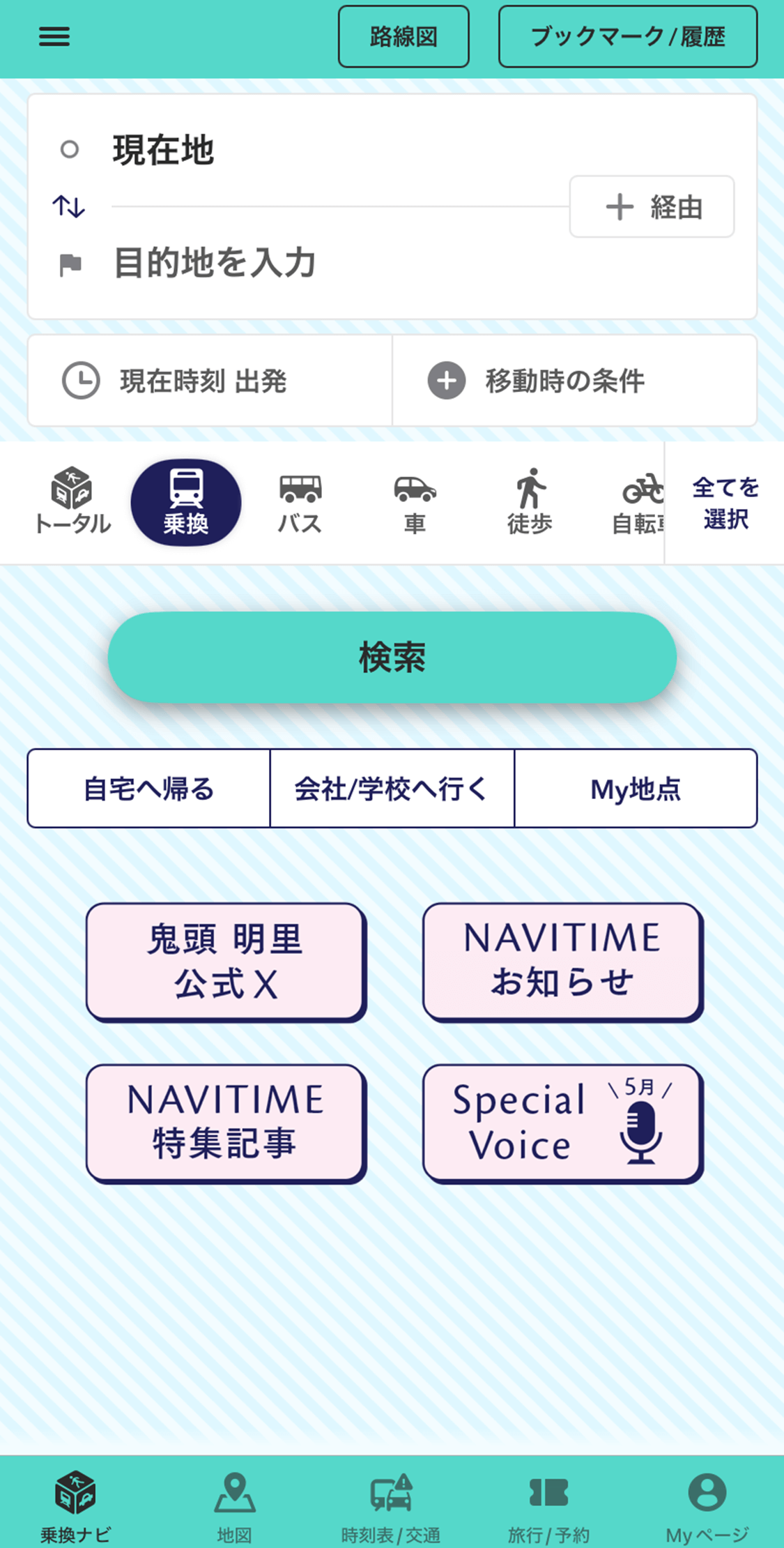Switch to the Myページ tab
The height and width of the screenshot is (1548, 784).
(x=707, y=1506)
